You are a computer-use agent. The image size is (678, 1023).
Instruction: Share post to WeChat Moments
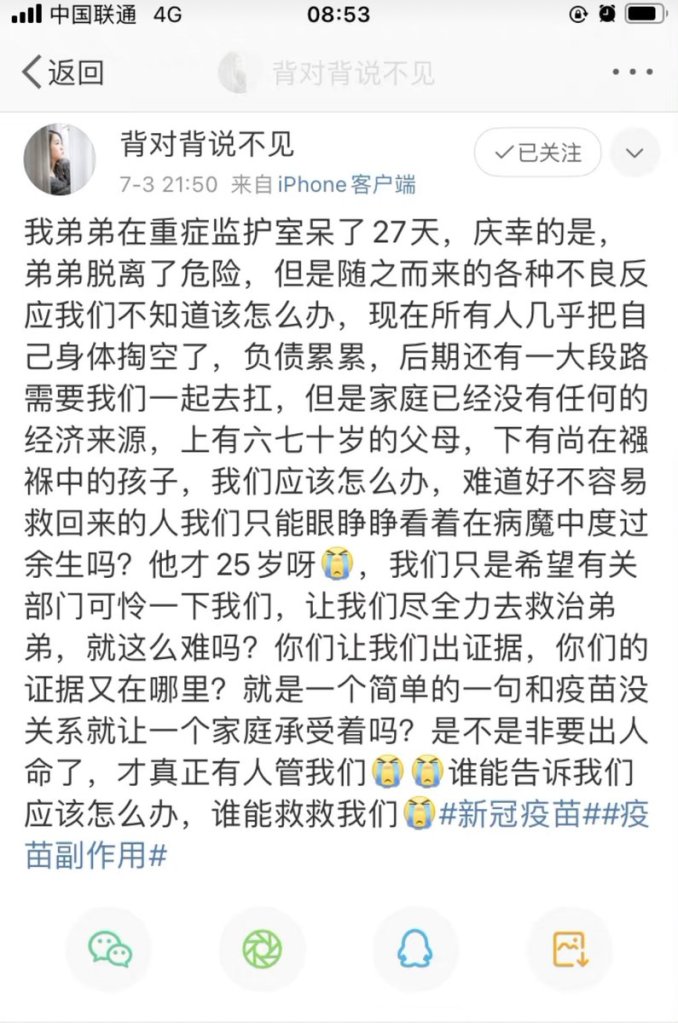[262, 949]
